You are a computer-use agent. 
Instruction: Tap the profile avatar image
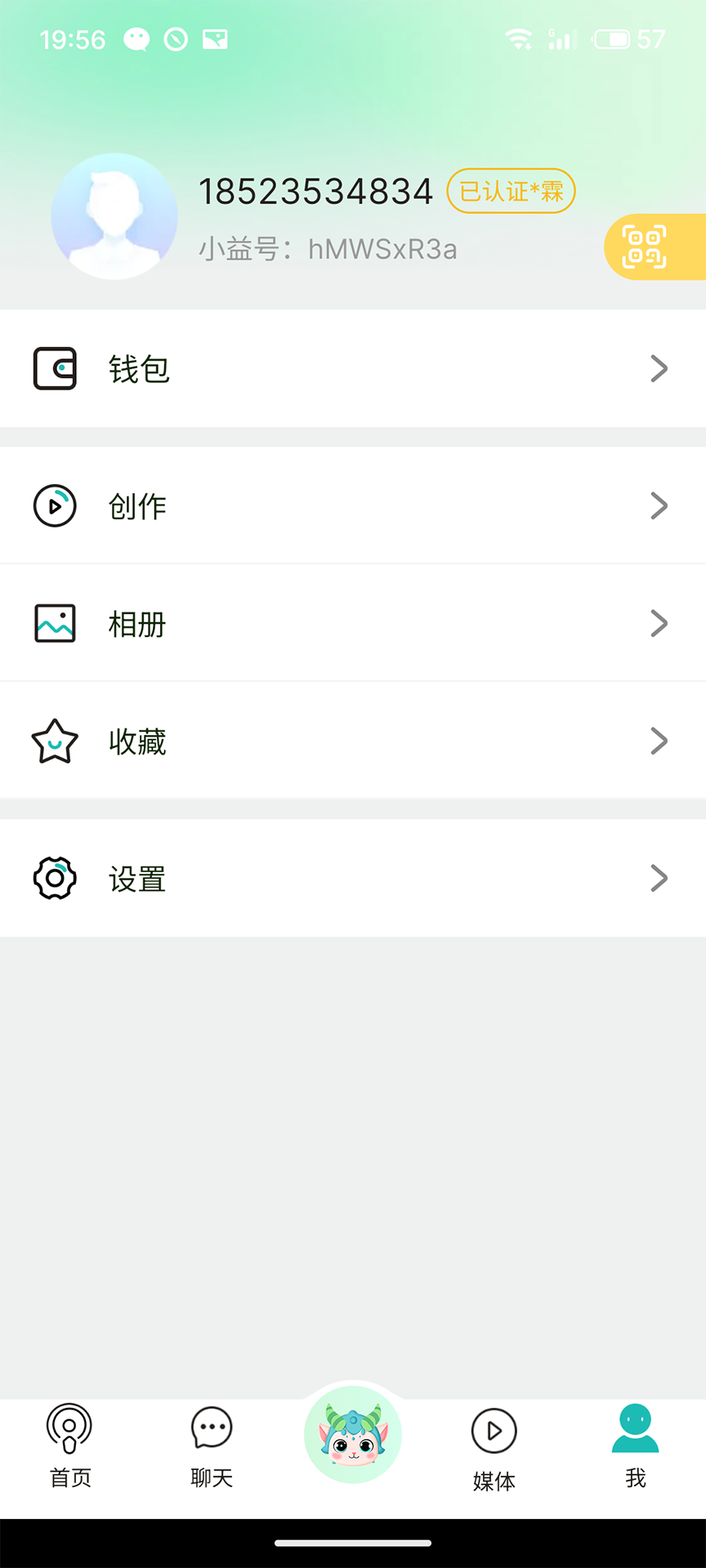pos(114,216)
